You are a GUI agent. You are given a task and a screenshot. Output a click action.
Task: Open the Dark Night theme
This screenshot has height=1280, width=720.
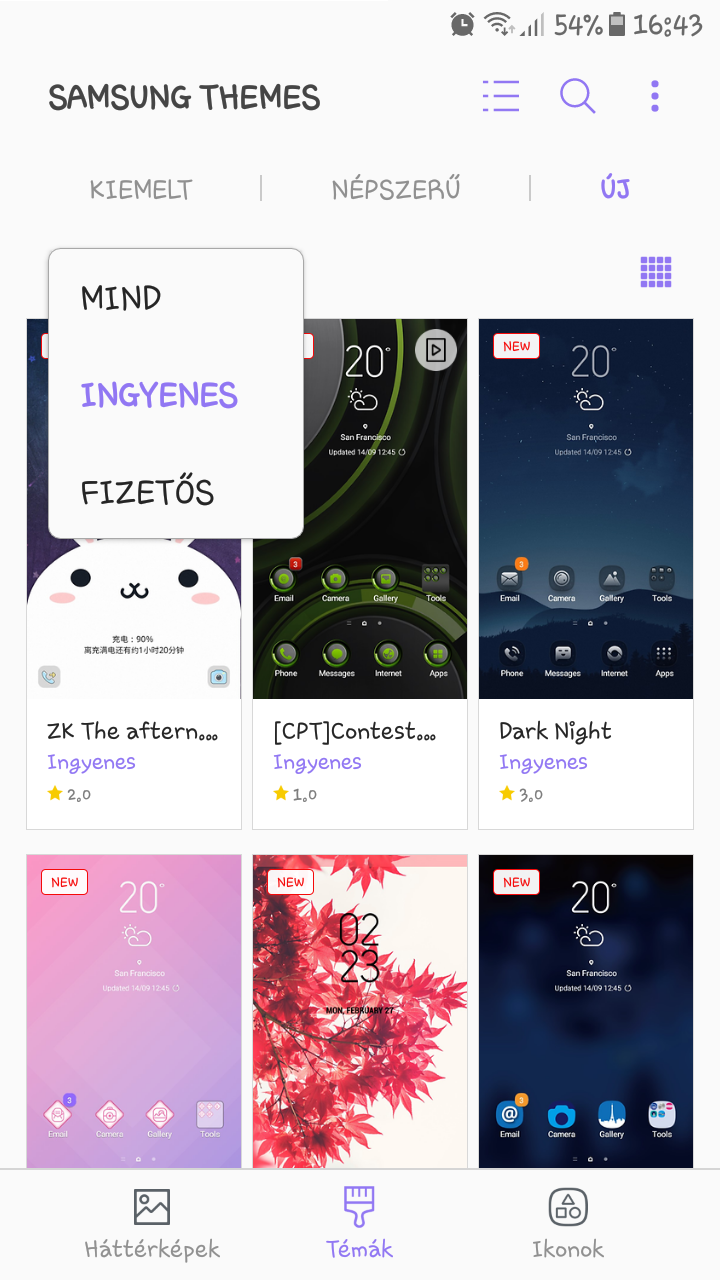(x=586, y=574)
